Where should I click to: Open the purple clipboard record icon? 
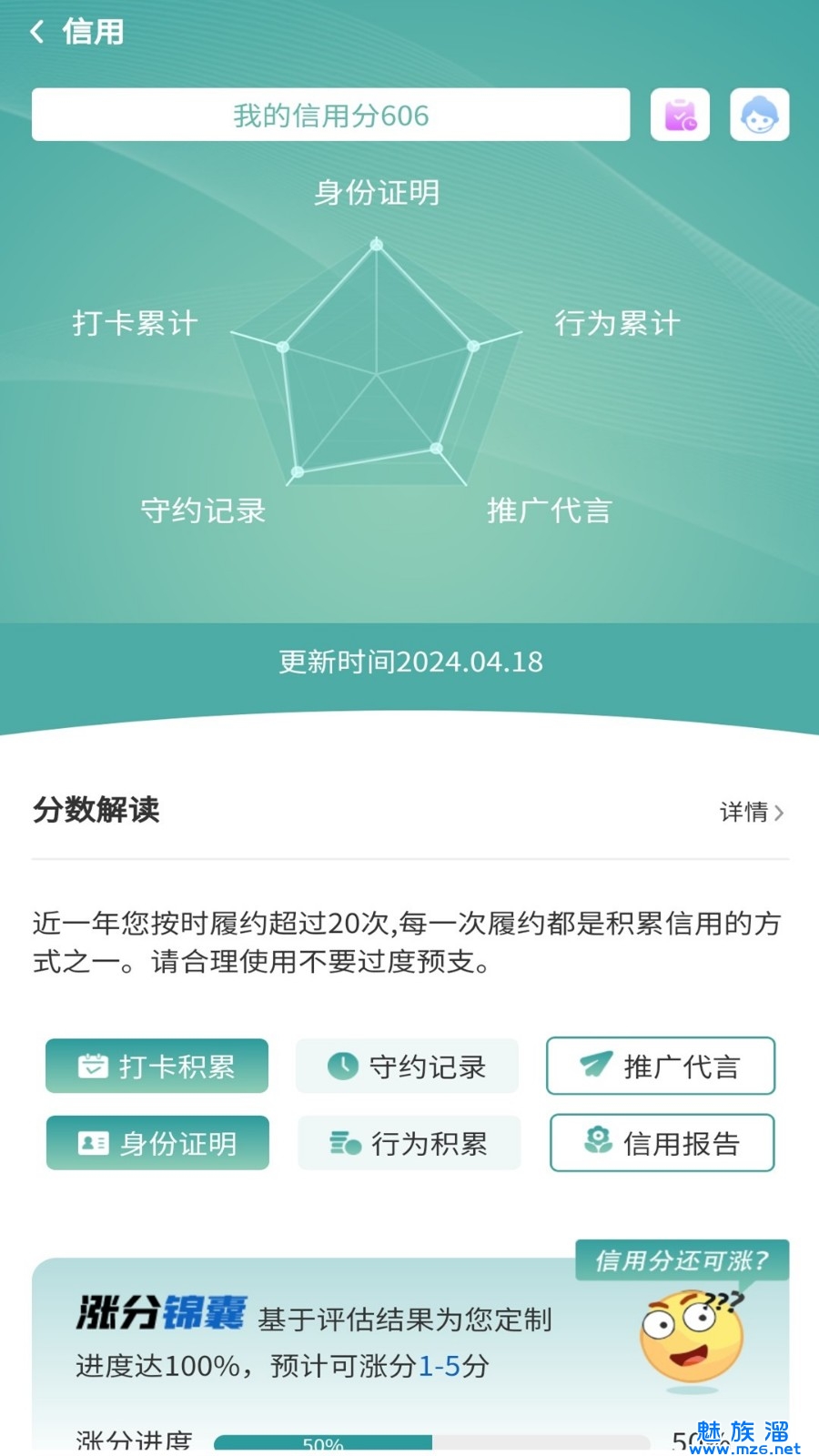tap(680, 115)
